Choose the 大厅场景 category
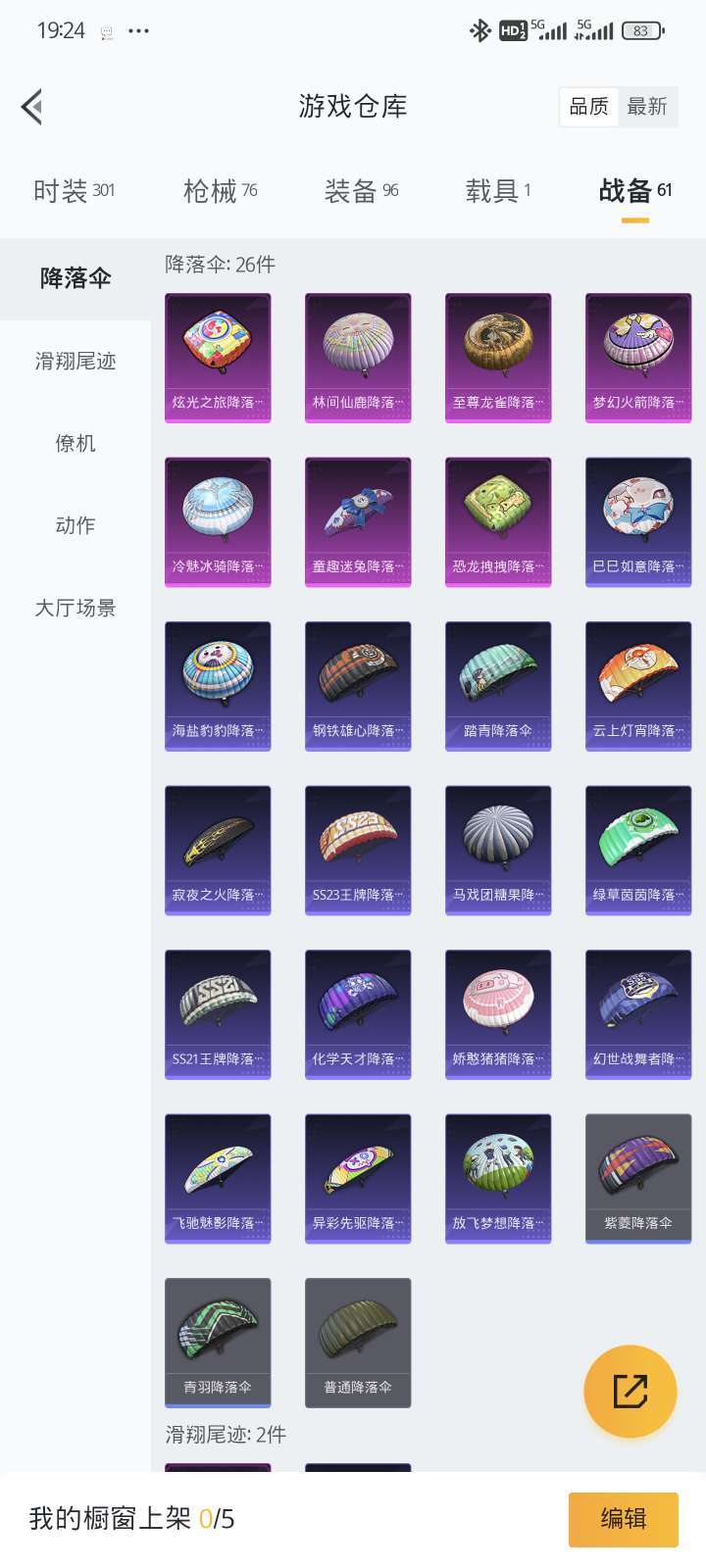This screenshot has height=1568, width=706. [x=76, y=609]
